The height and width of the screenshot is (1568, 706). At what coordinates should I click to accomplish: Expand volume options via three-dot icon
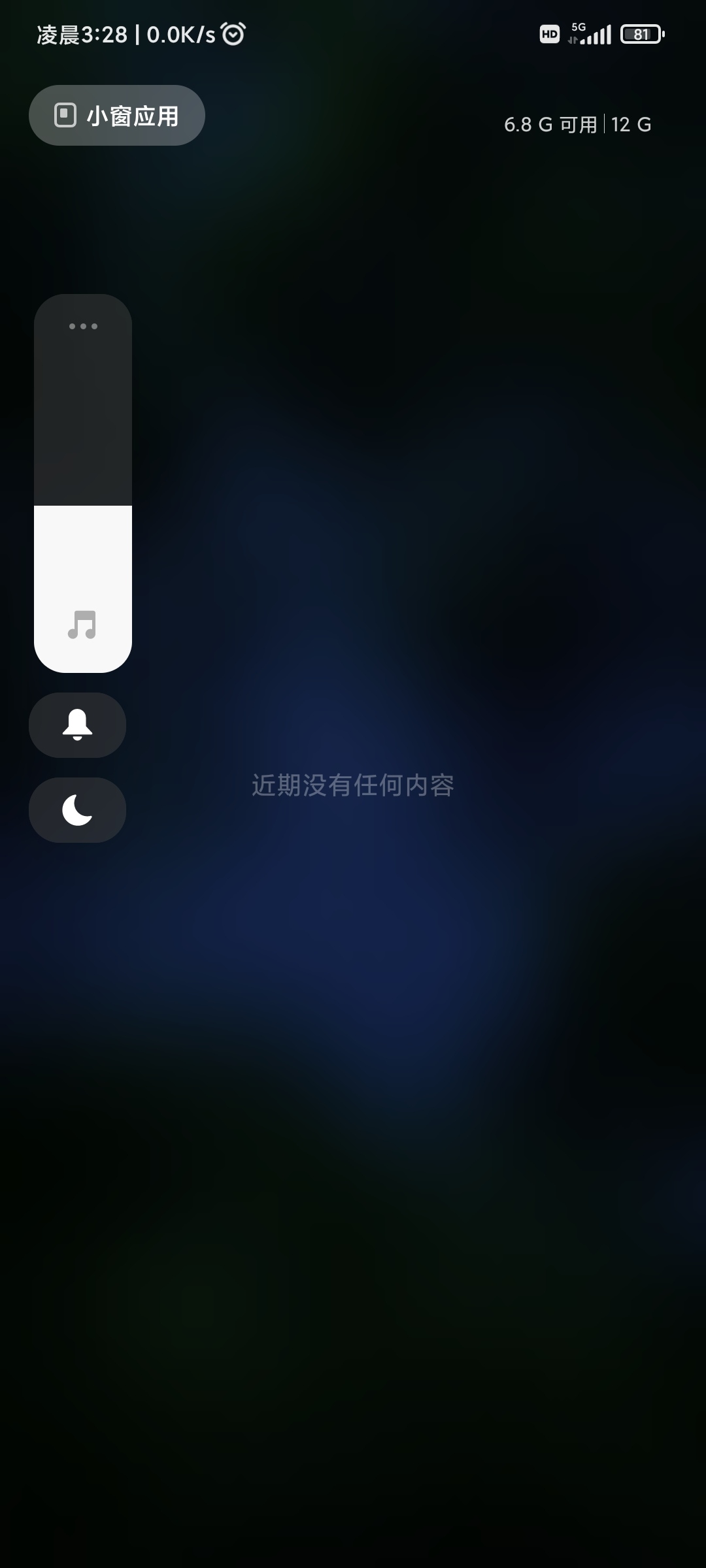coord(83,326)
